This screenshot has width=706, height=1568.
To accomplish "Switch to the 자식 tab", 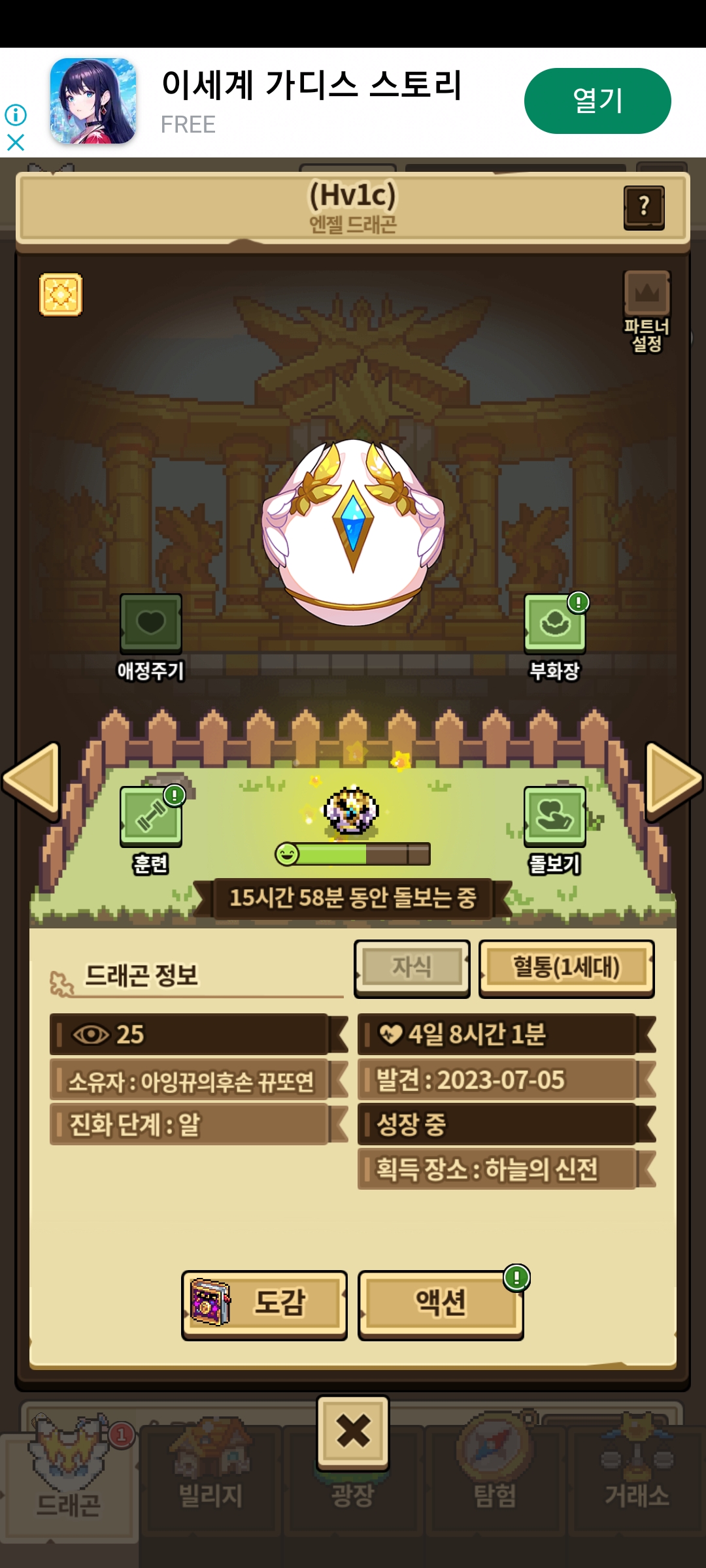I will pyautogui.click(x=412, y=968).
